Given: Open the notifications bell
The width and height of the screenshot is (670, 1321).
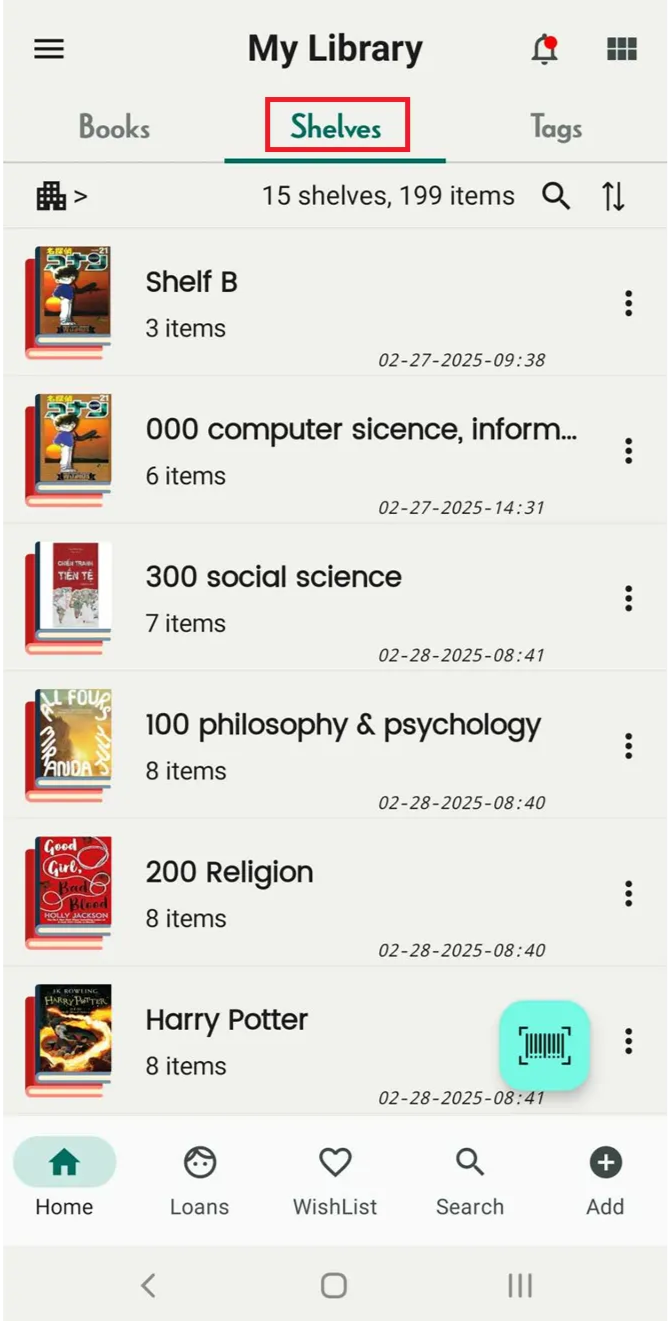Looking at the screenshot, I should coord(545,49).
